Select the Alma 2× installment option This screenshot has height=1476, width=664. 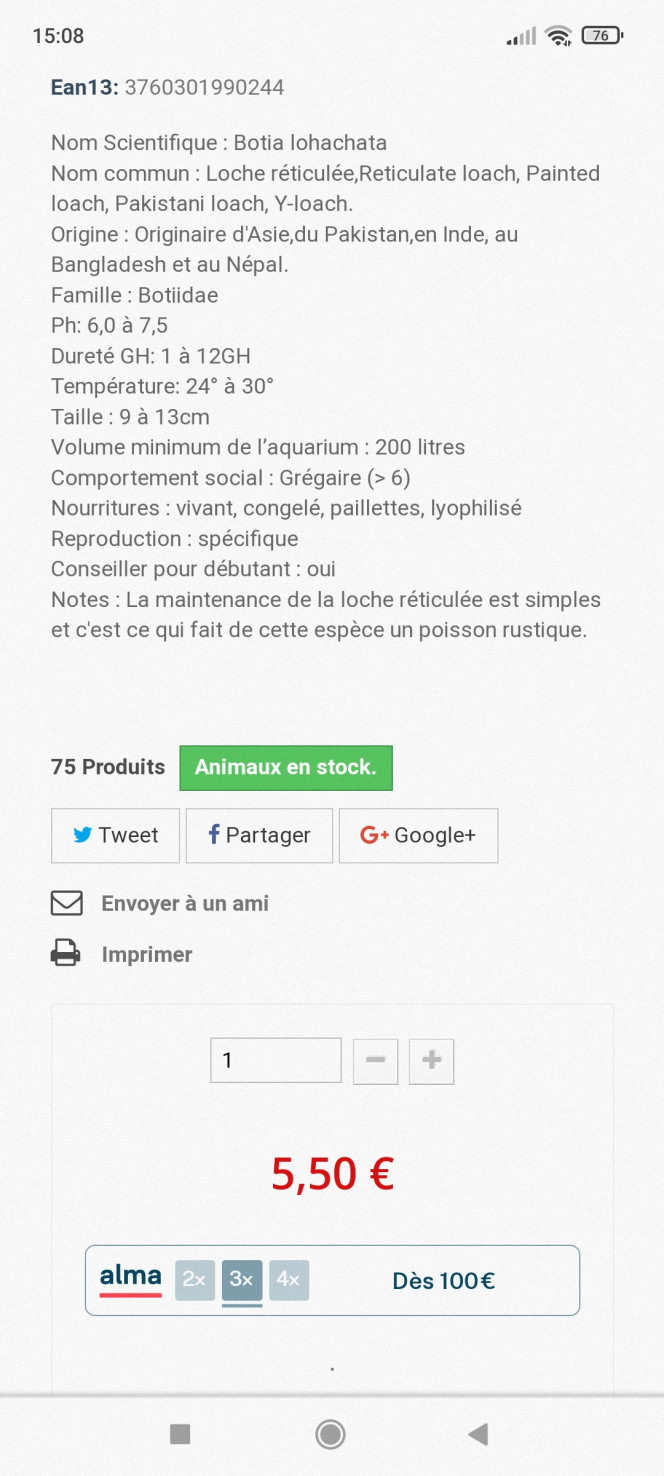tap(195, 1280)
